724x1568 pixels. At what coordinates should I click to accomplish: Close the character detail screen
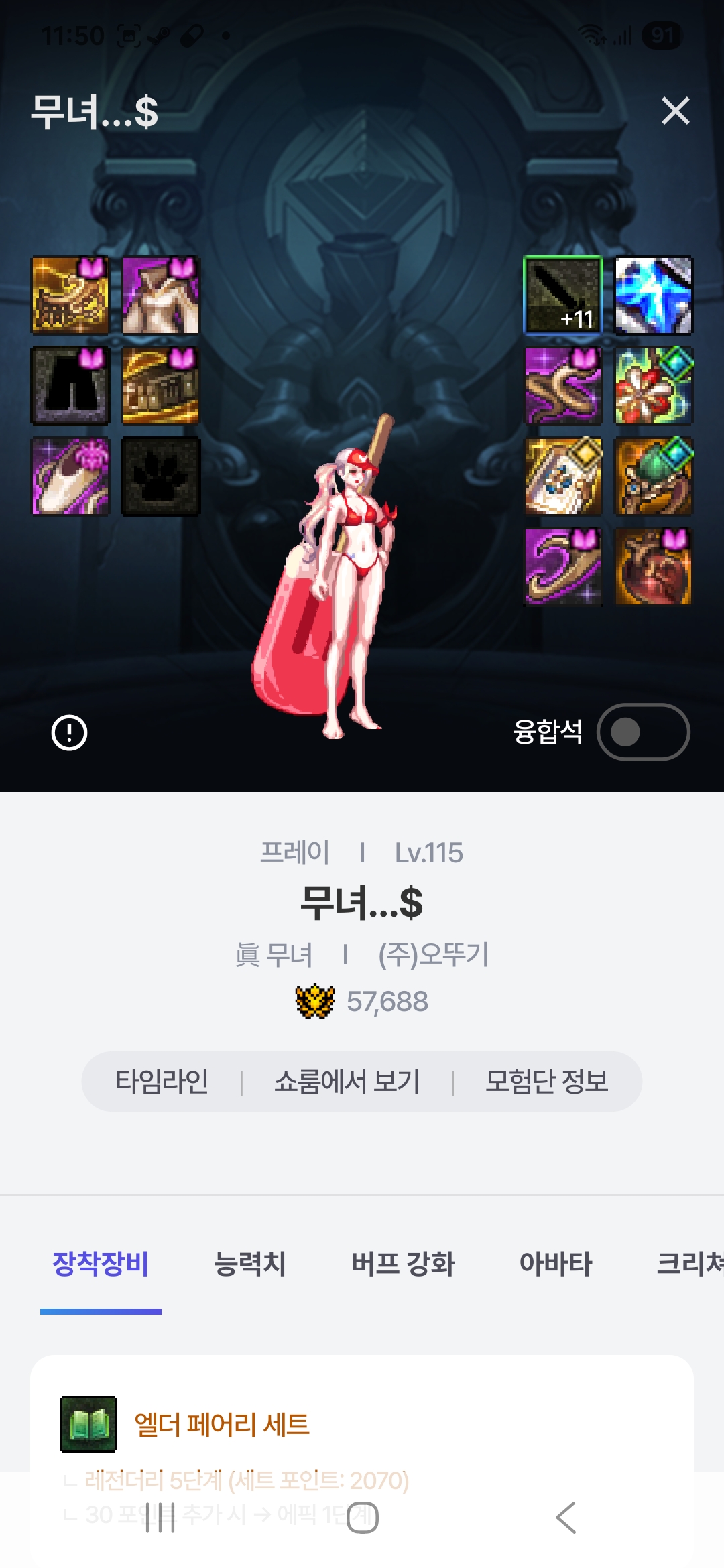coord(675,111)
